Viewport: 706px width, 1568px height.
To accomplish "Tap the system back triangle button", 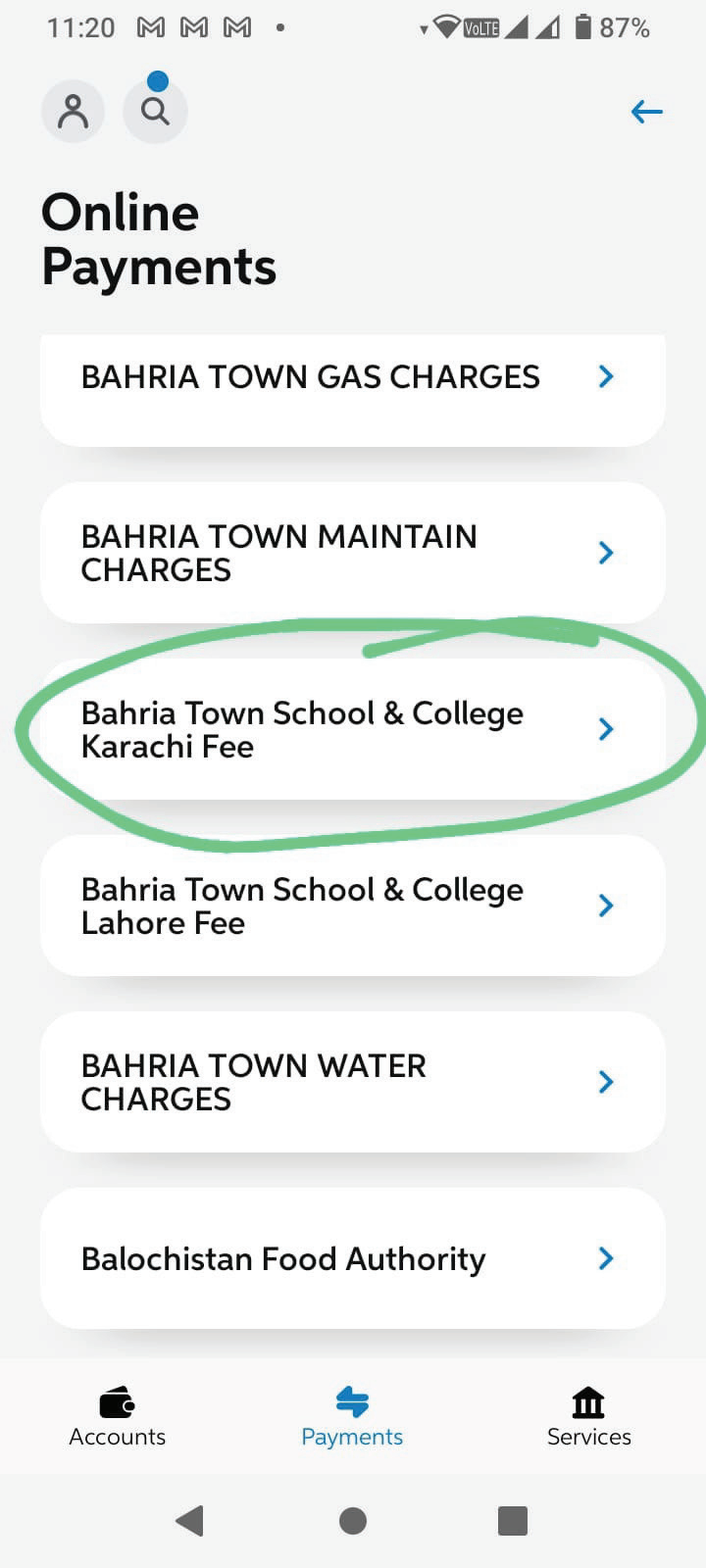I will (x=189, y=1521).
